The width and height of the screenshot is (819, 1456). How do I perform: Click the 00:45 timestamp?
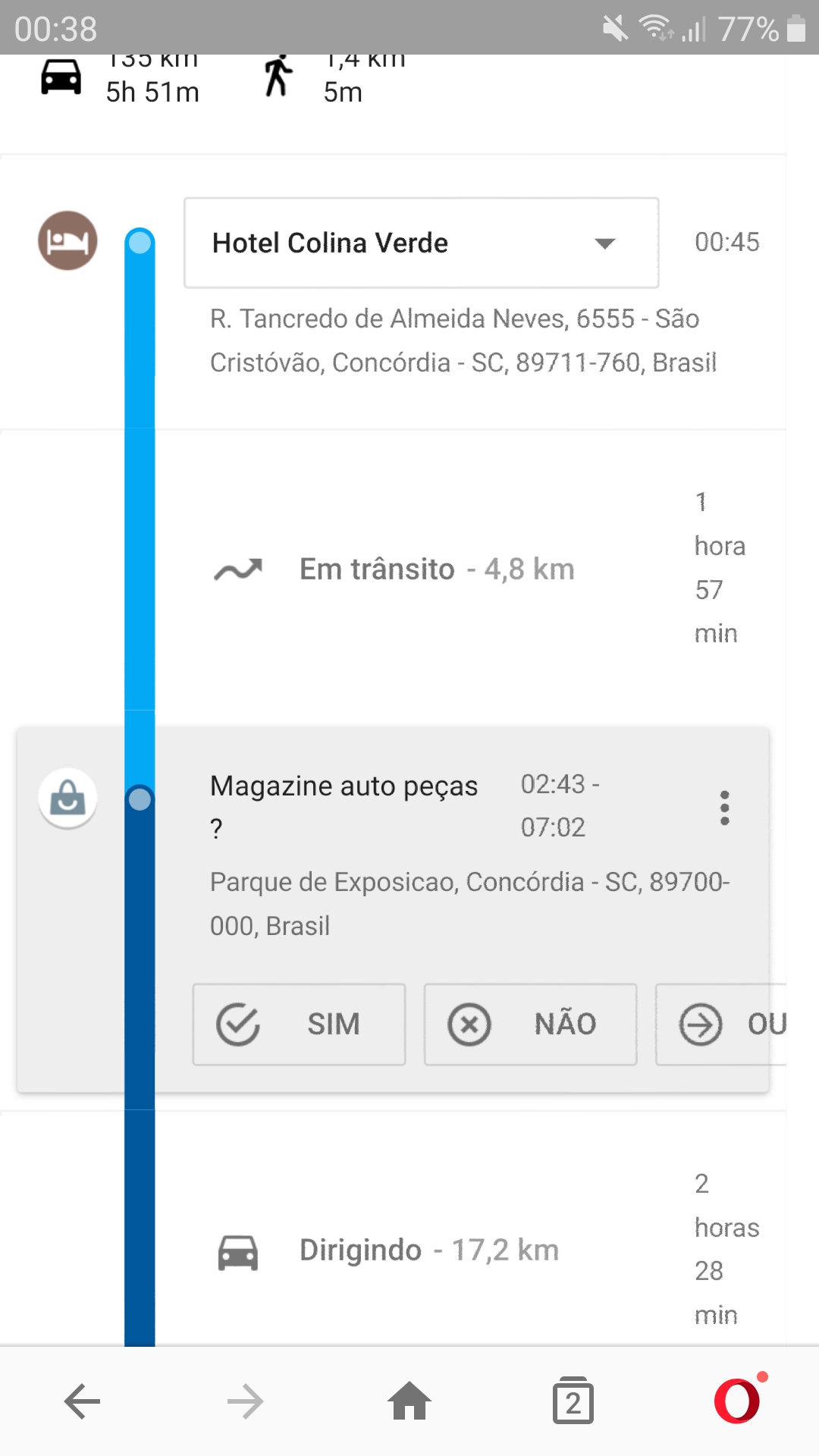[x=726, y=241]
